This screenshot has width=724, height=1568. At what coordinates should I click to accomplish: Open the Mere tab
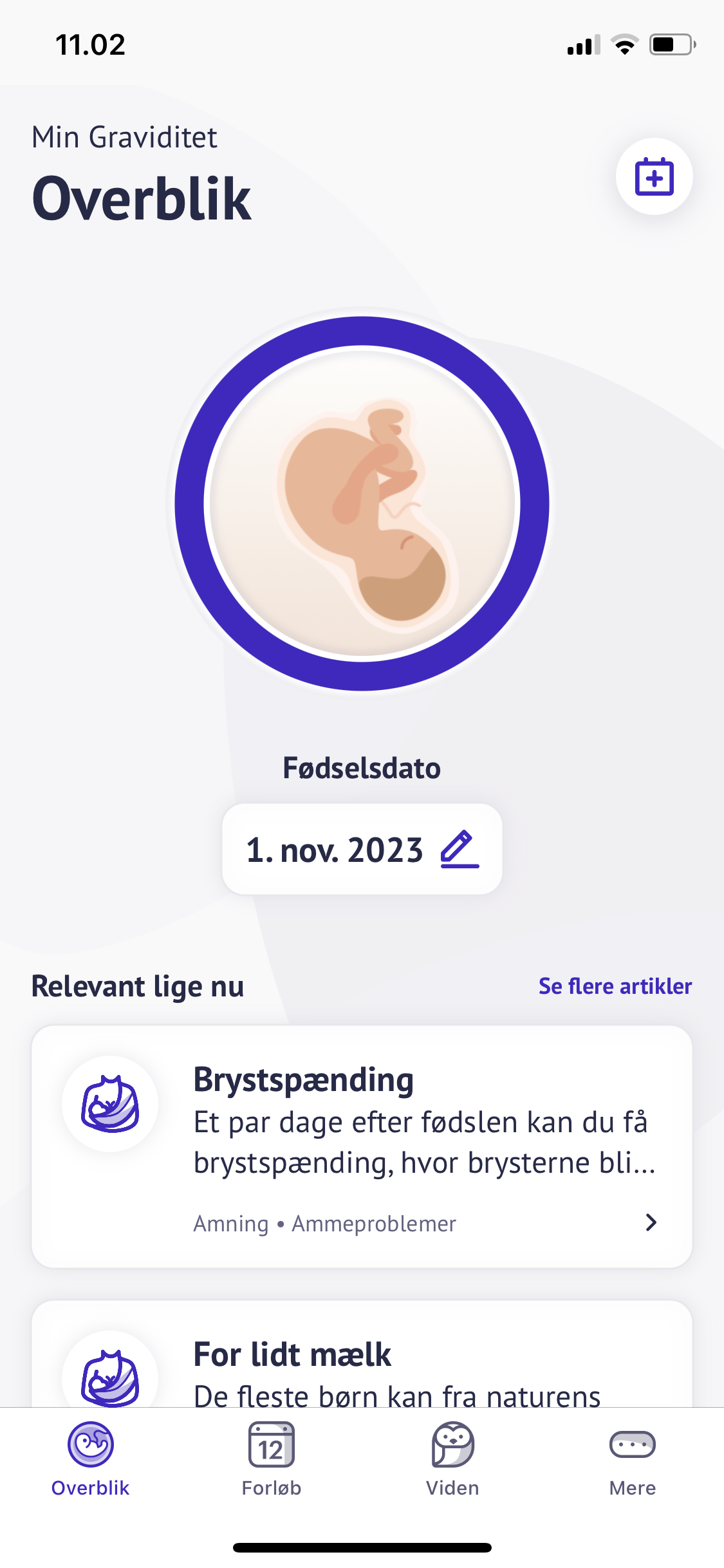[x=632, y=1459]
